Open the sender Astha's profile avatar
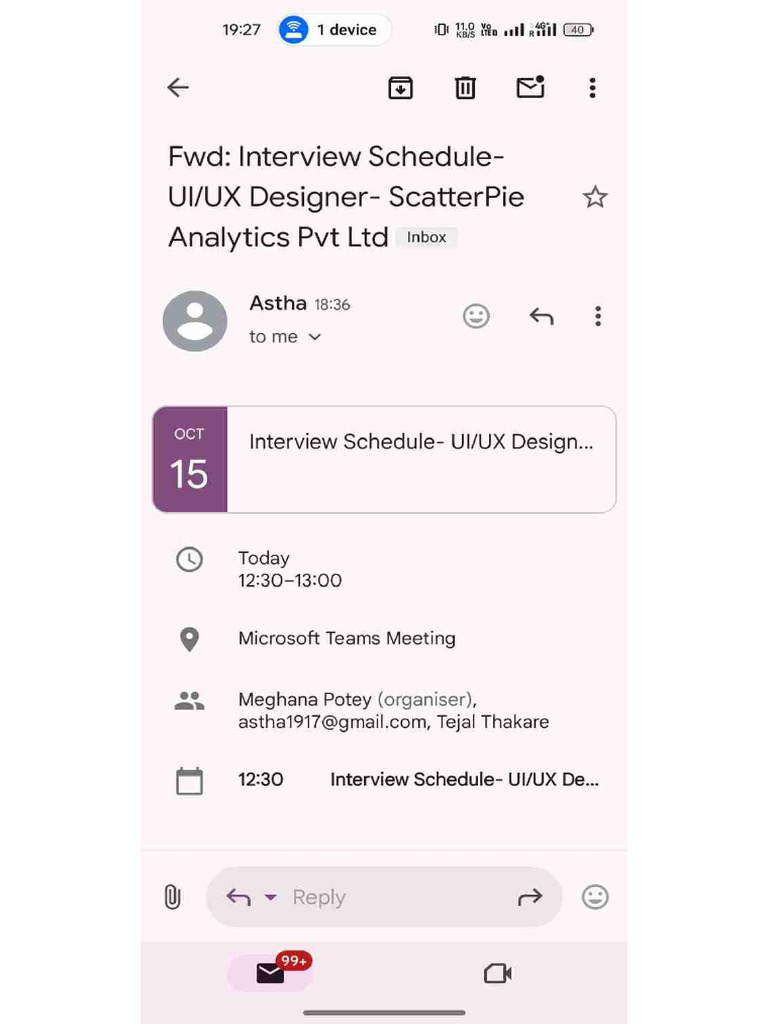The image size is (768, 1024). coord(195,321)
